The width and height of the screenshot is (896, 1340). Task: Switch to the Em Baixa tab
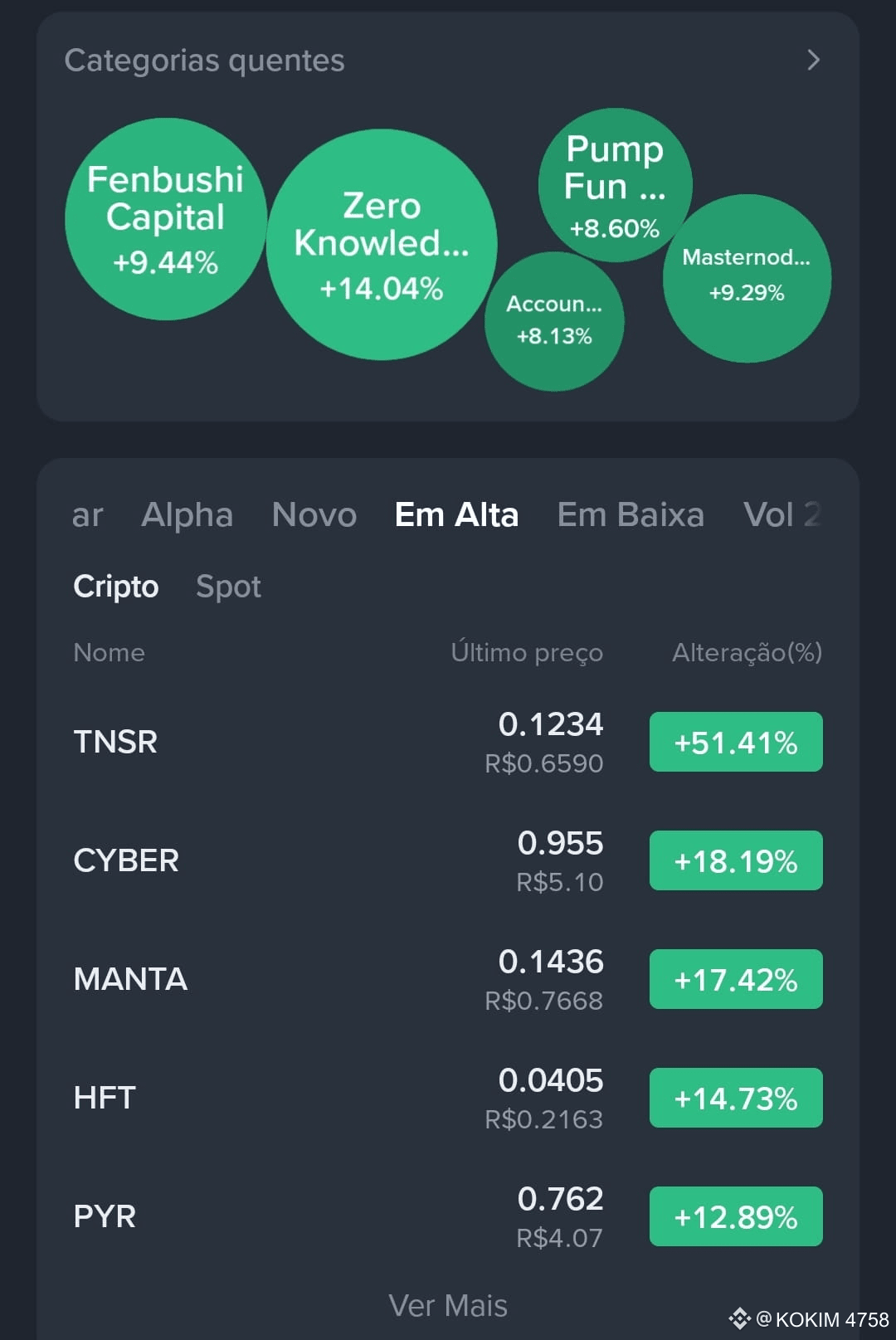tap(631, 514)
